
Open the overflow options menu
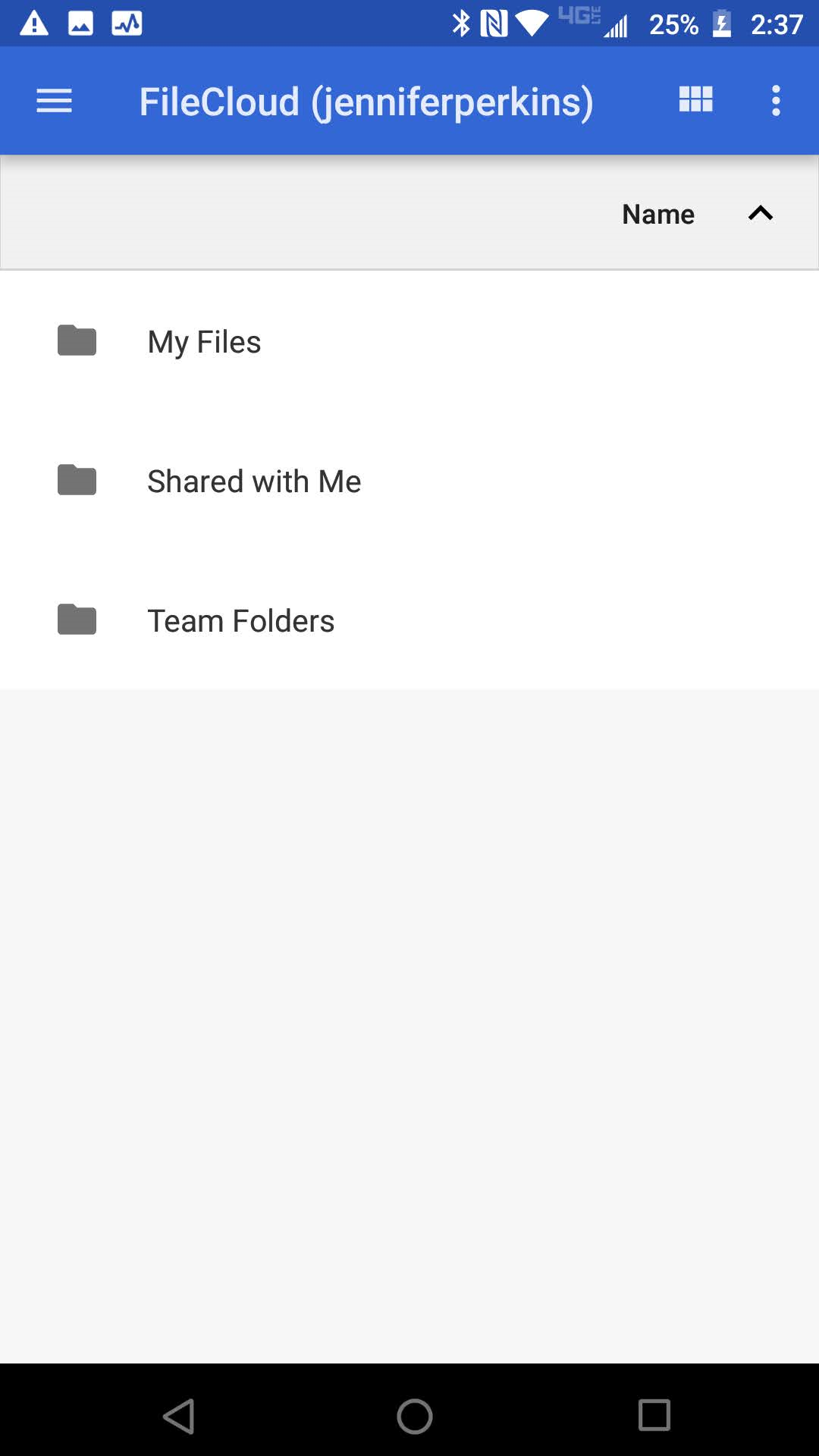click(776, 99)
